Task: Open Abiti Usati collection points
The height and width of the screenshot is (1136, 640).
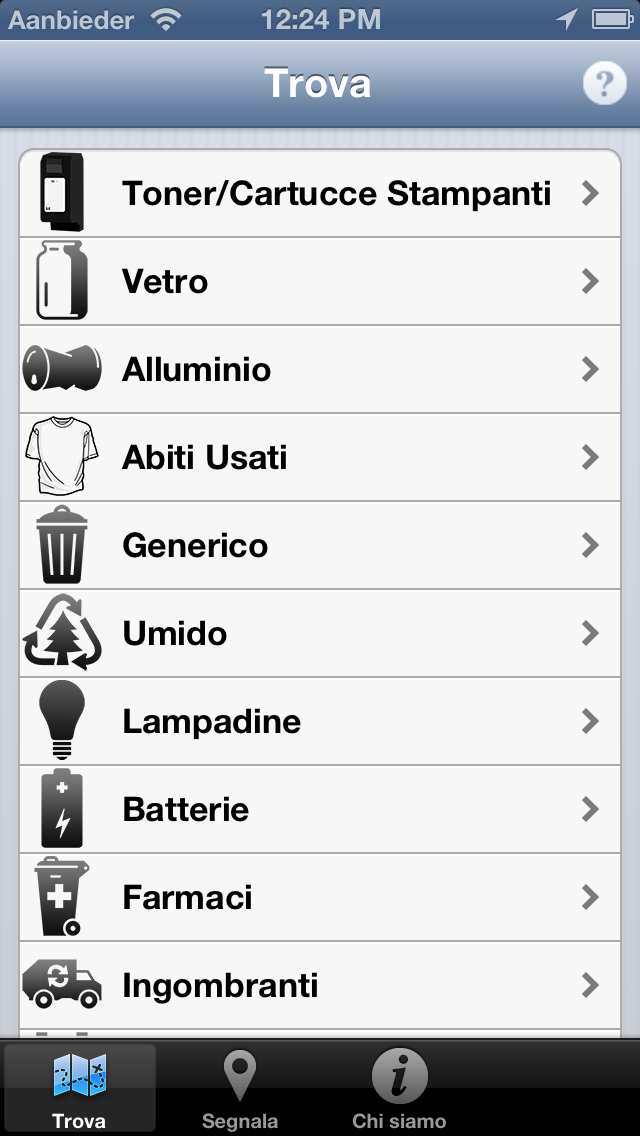Action: pos(320,458)
